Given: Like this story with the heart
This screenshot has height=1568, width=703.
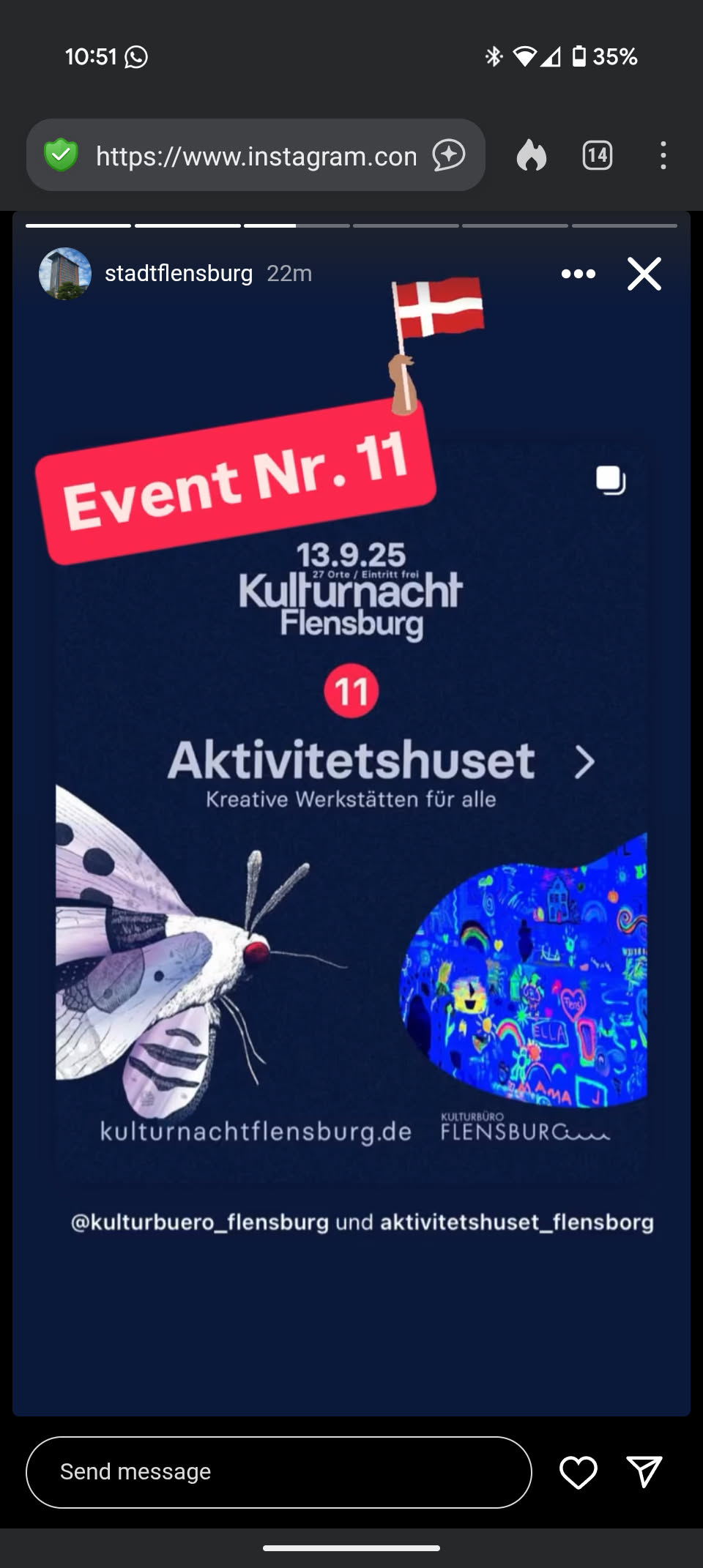Looking at the screenshot, I should coord(578,1472).
